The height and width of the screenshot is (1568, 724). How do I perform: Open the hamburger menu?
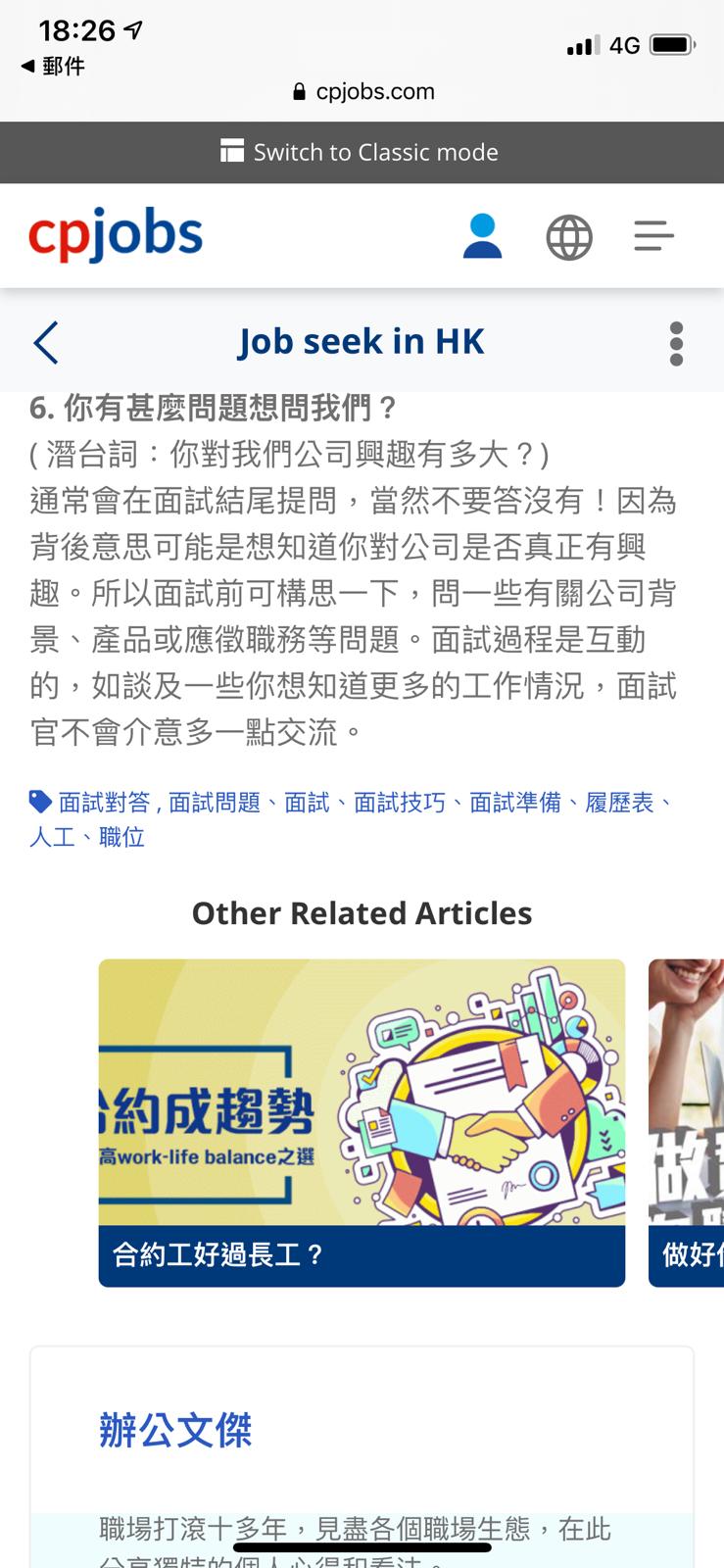pos(653,236)
